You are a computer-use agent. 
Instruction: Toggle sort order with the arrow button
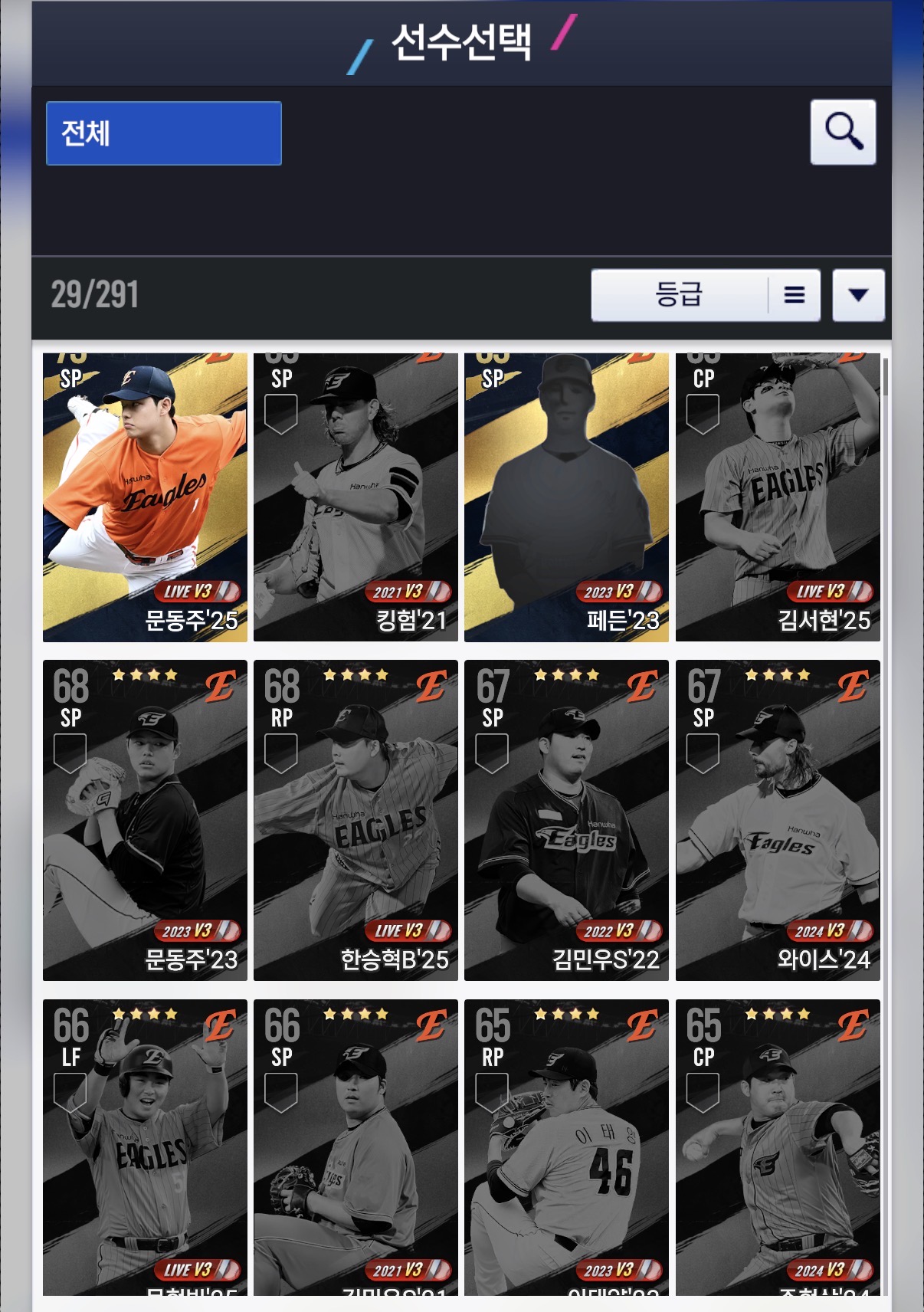click(858, 295)
